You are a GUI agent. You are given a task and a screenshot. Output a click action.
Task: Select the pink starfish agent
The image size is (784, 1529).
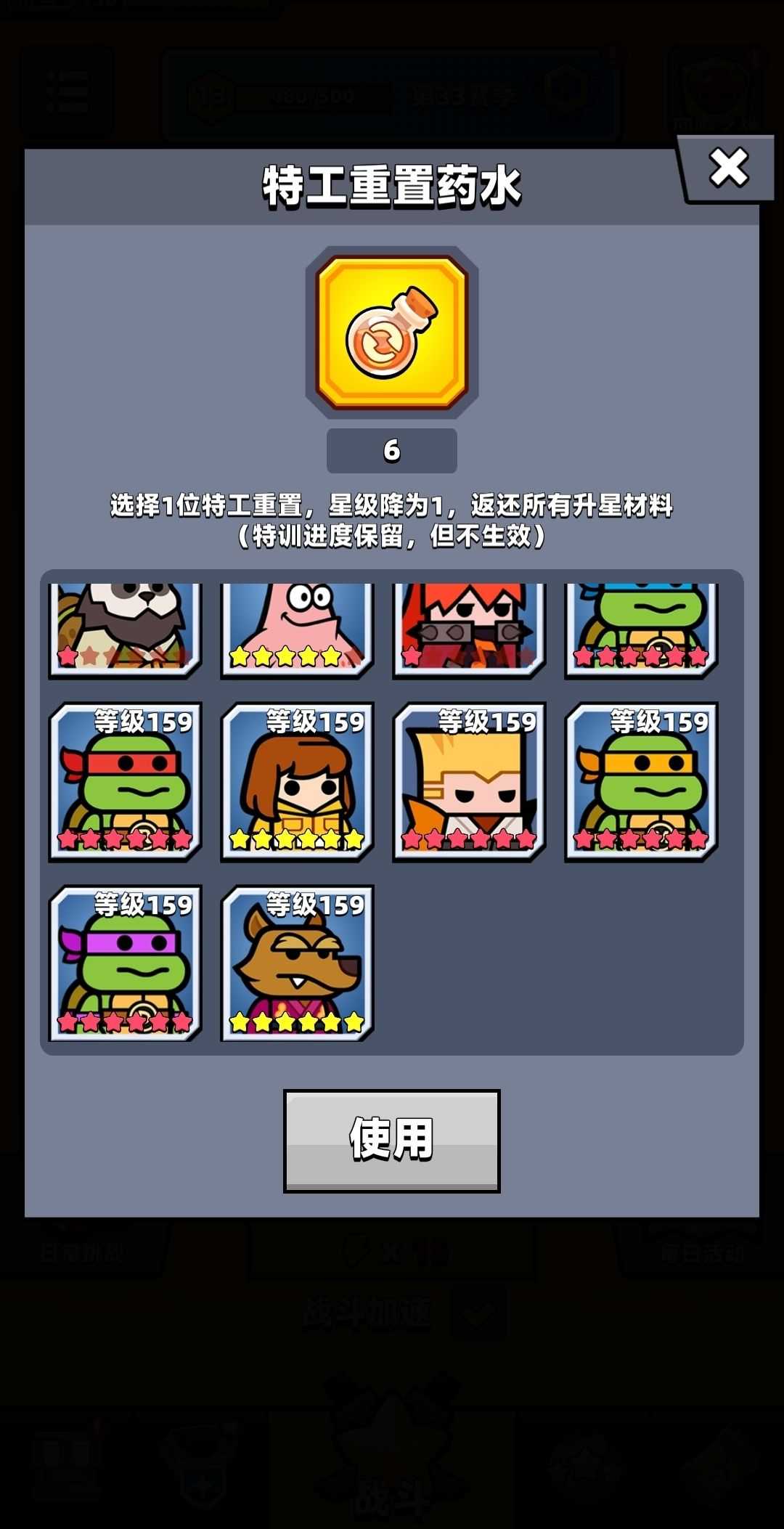coord(297,629)
